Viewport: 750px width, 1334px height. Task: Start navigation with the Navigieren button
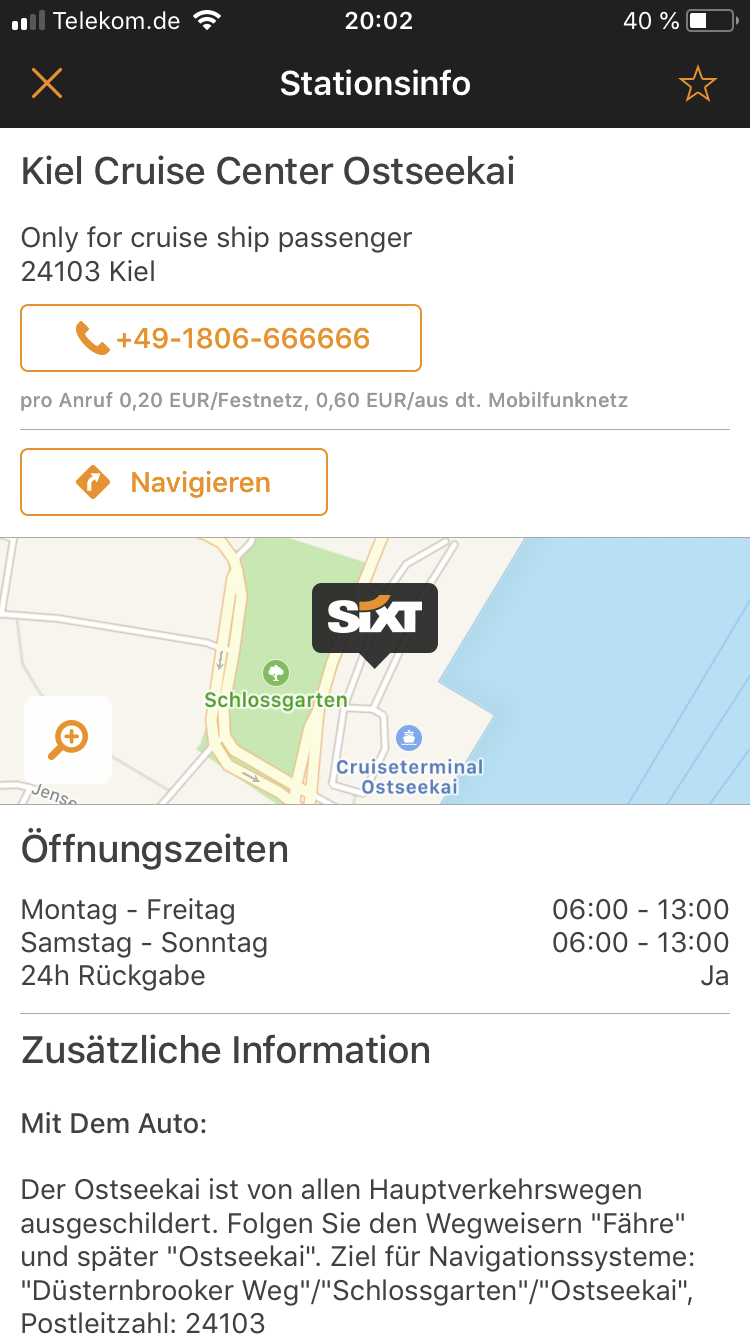click(174, 482)
